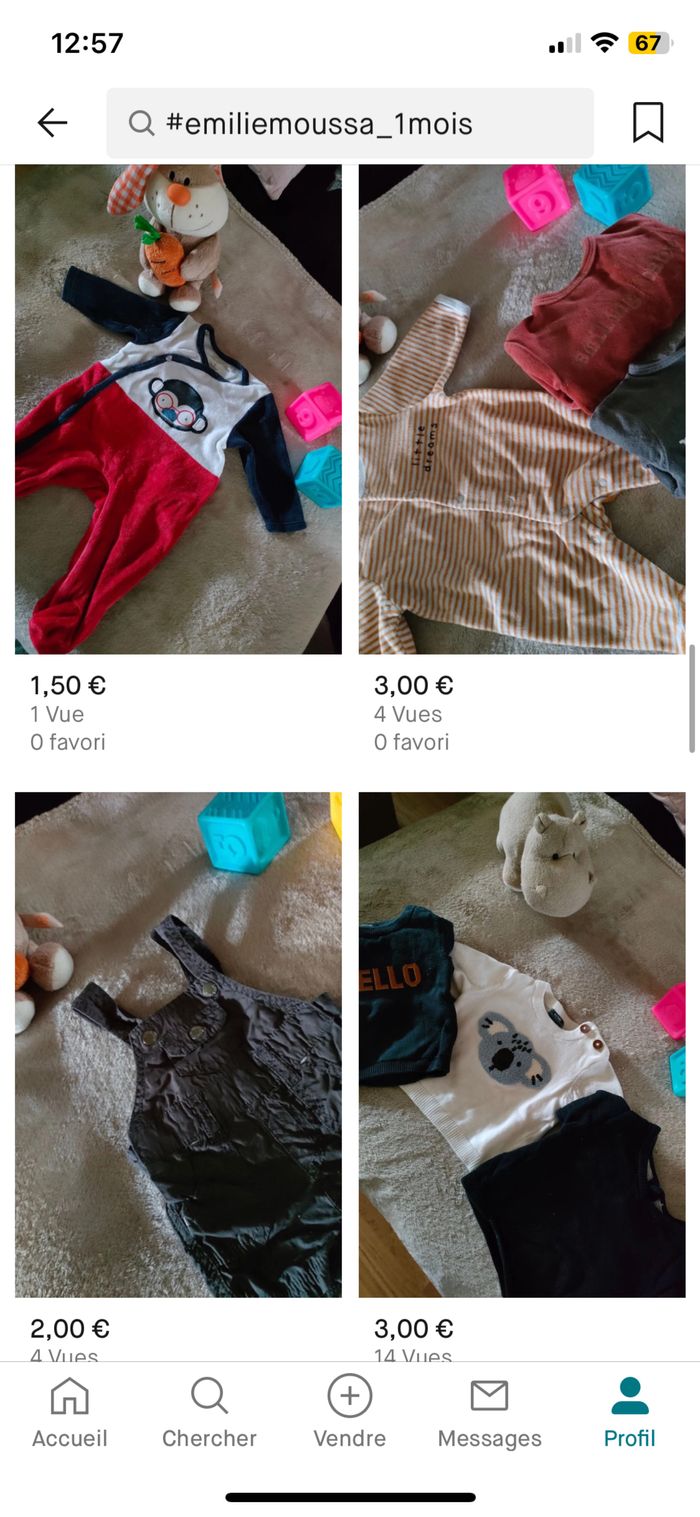Viewport: 700px width, 1517px height.
Task: Open the koala sweater set listing
Action: pyautogui.click(x=521, y=1045)
